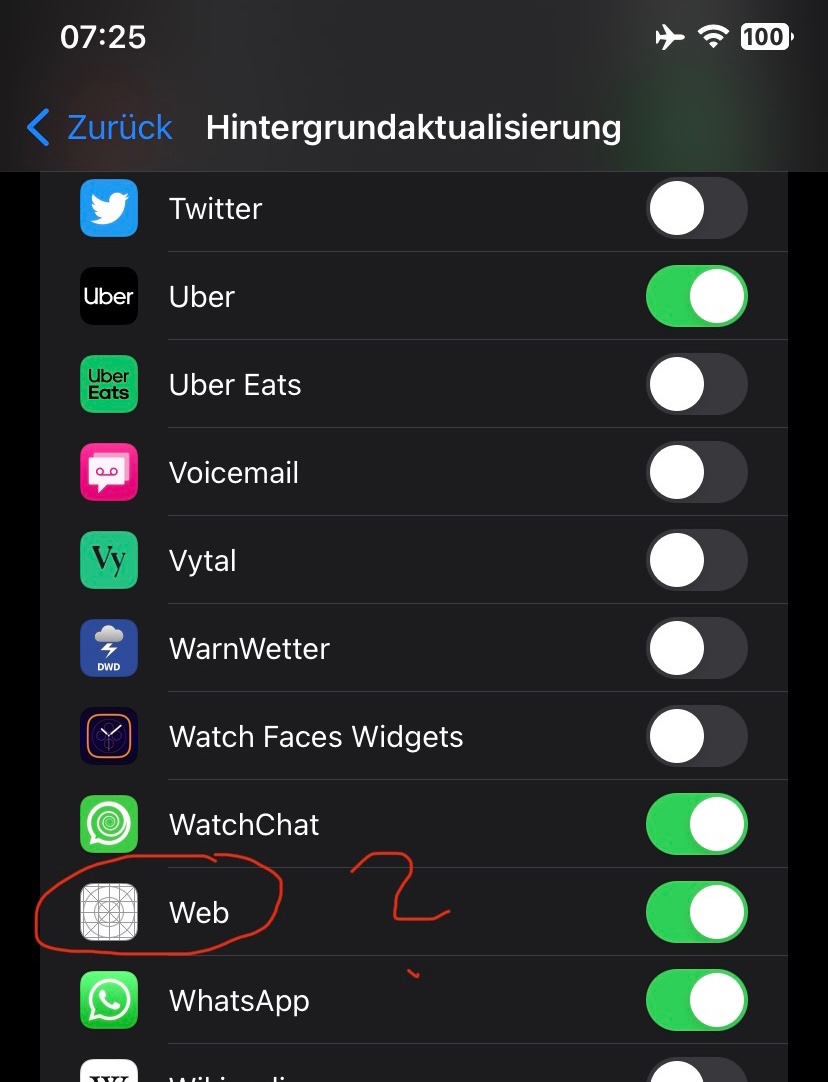Toggle the Voicemail switch on
The width and height of the screenshot is (828, 1082).
click(x=697, y=472)
